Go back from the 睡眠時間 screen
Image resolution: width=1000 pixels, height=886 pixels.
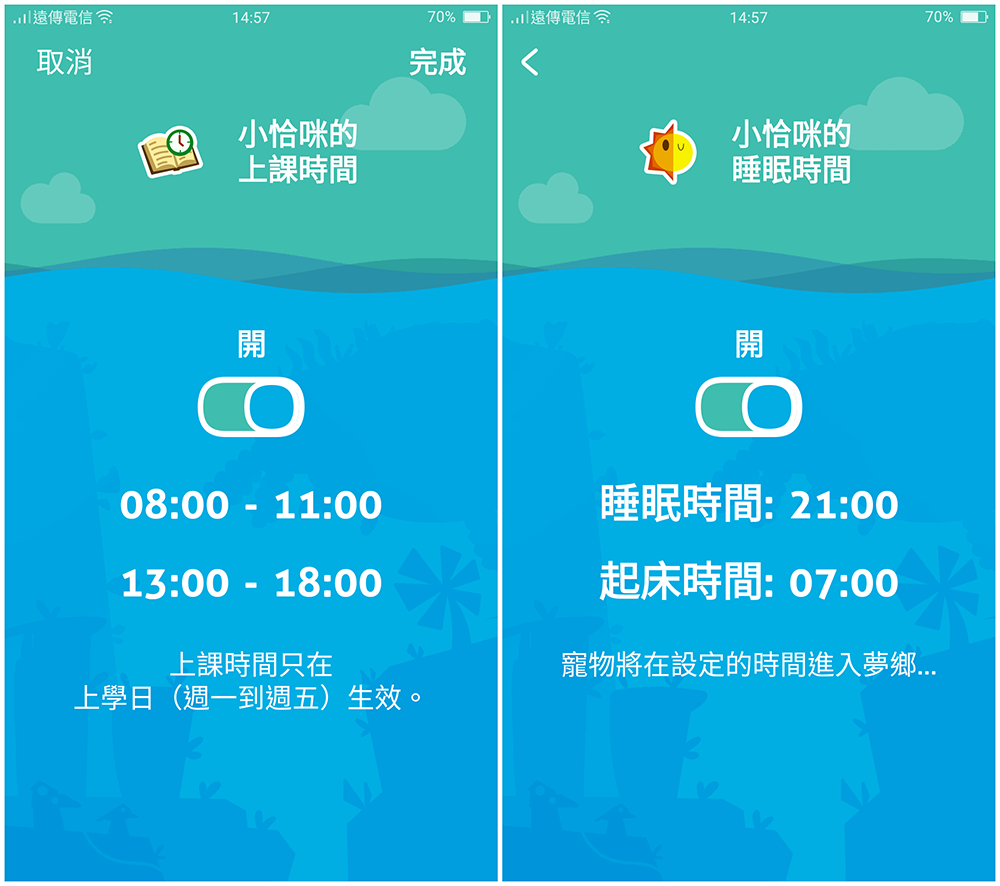530,63
